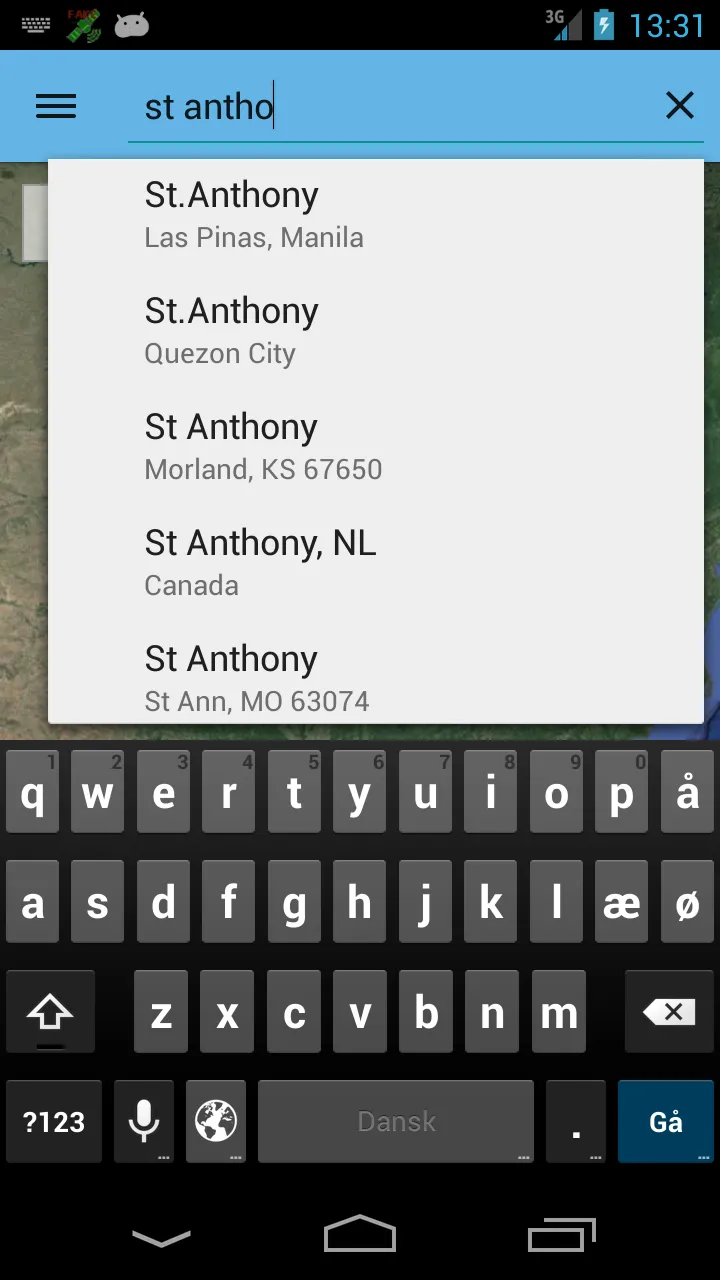
Task: Clear the search text with X
Action: (x=680, y=106)
